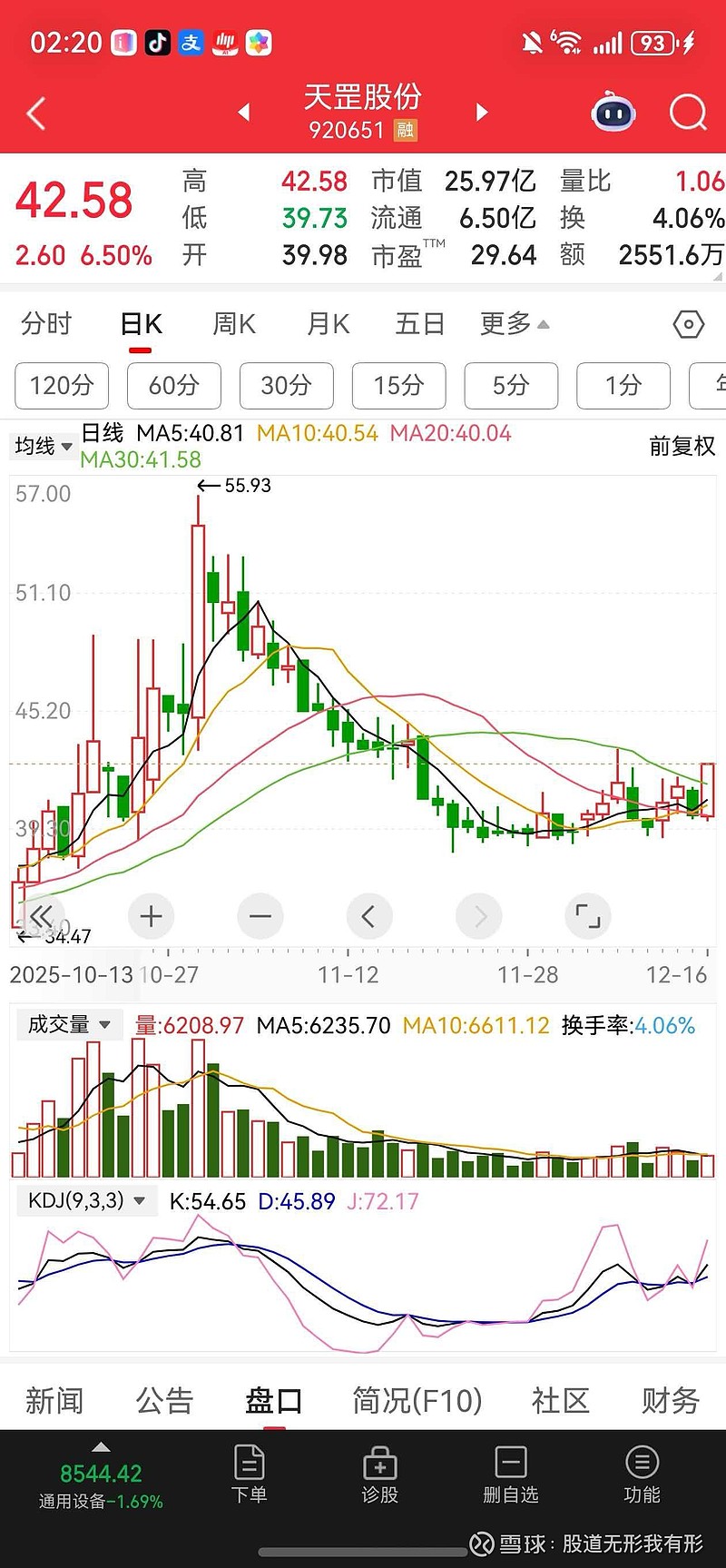This screenshot has width=726, height=1568.
Task: Select the 月K chart tab
Action: pyautogui.click(x=329, y=324)
